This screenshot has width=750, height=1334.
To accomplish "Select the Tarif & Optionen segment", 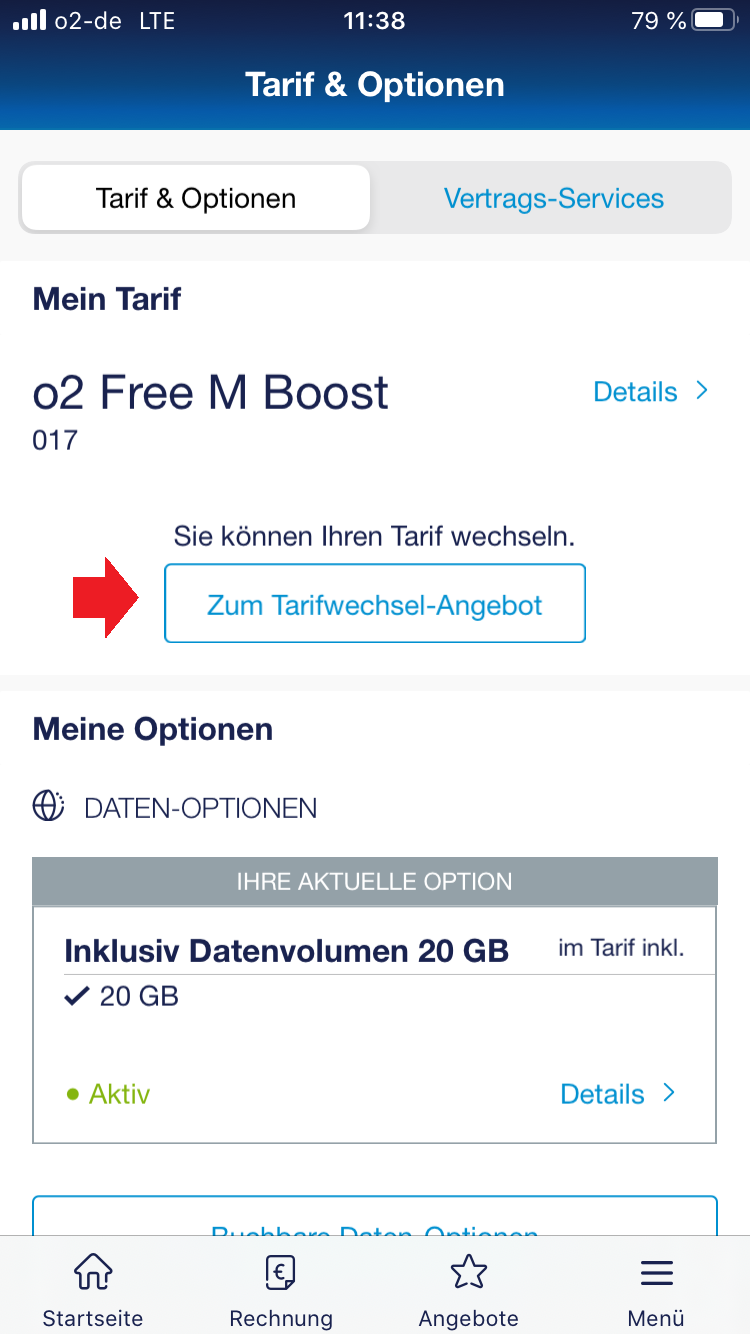I will point(196,198).
